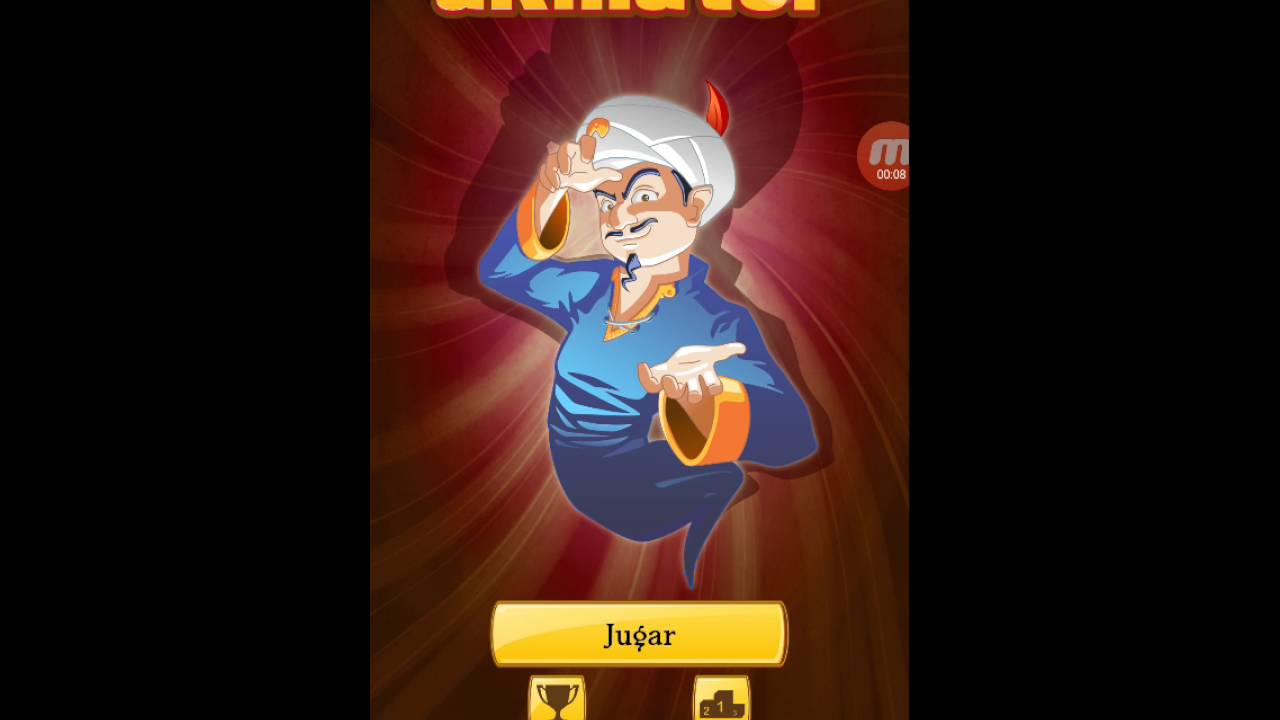Open the trophy awards button
The height and width of the screenshot is (720, 1280).
[x=557, y=699]
